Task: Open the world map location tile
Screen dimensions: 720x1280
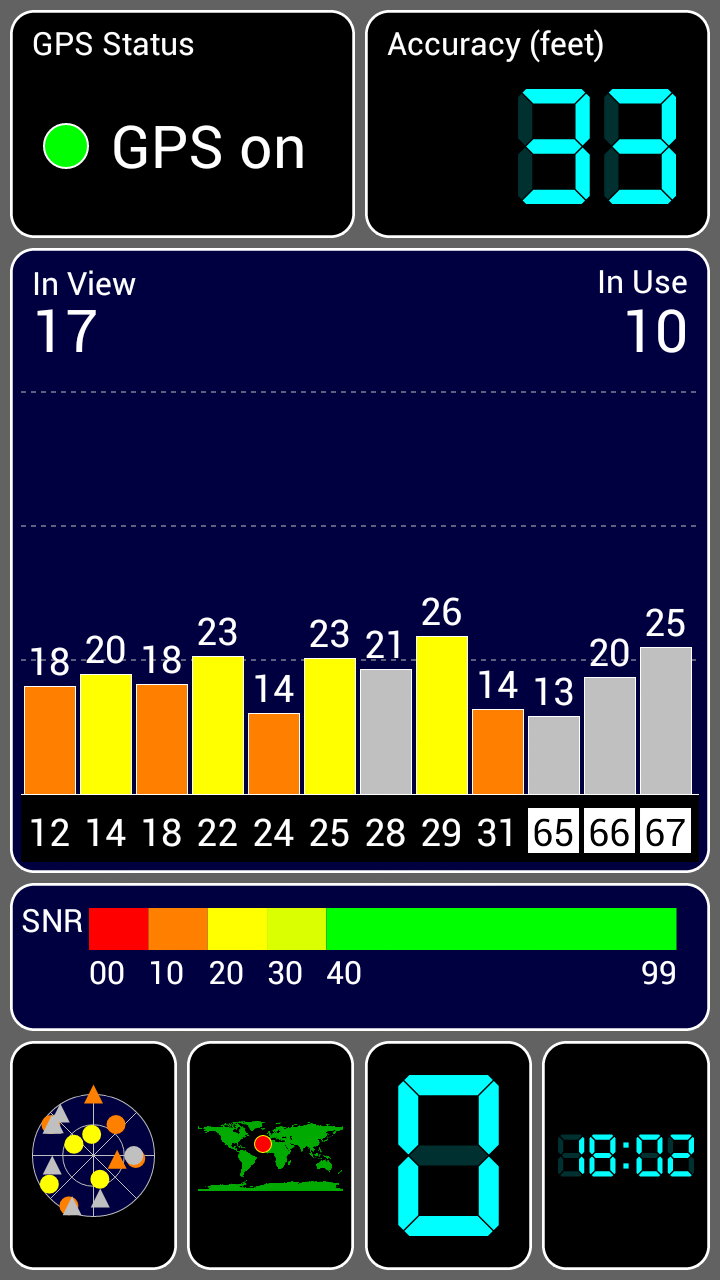Action: 271,1155
